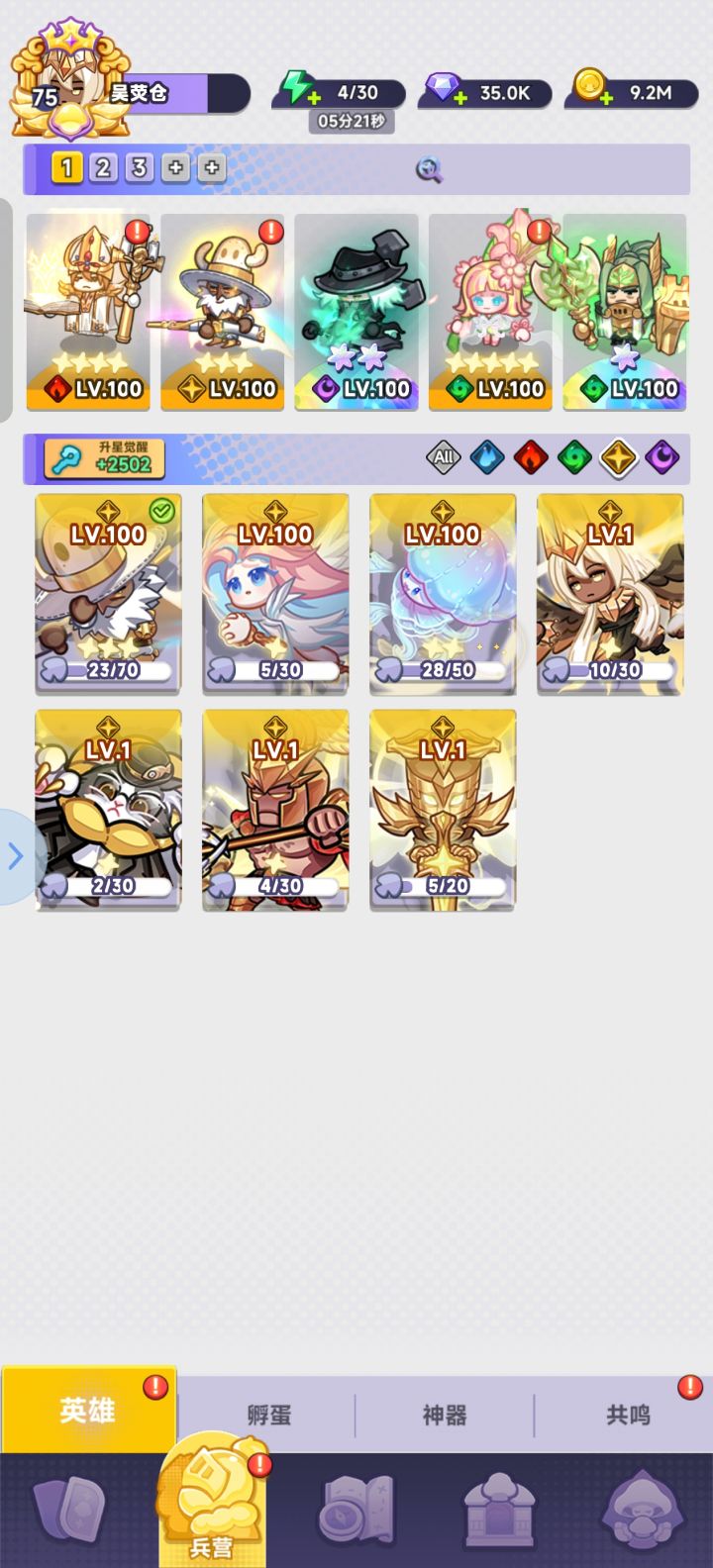Tap the plus beside the 9.2M coin balance
Image resolution: width=713 pixels, height=1568 pixels.
606,97
